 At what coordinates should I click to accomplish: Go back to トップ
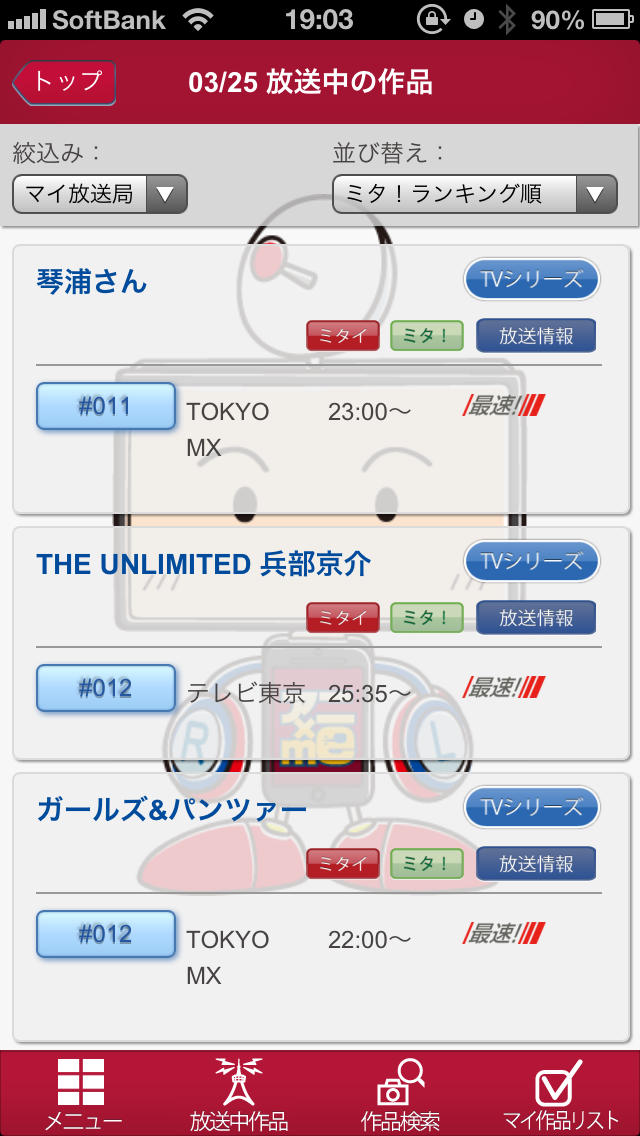click(65, 82)
